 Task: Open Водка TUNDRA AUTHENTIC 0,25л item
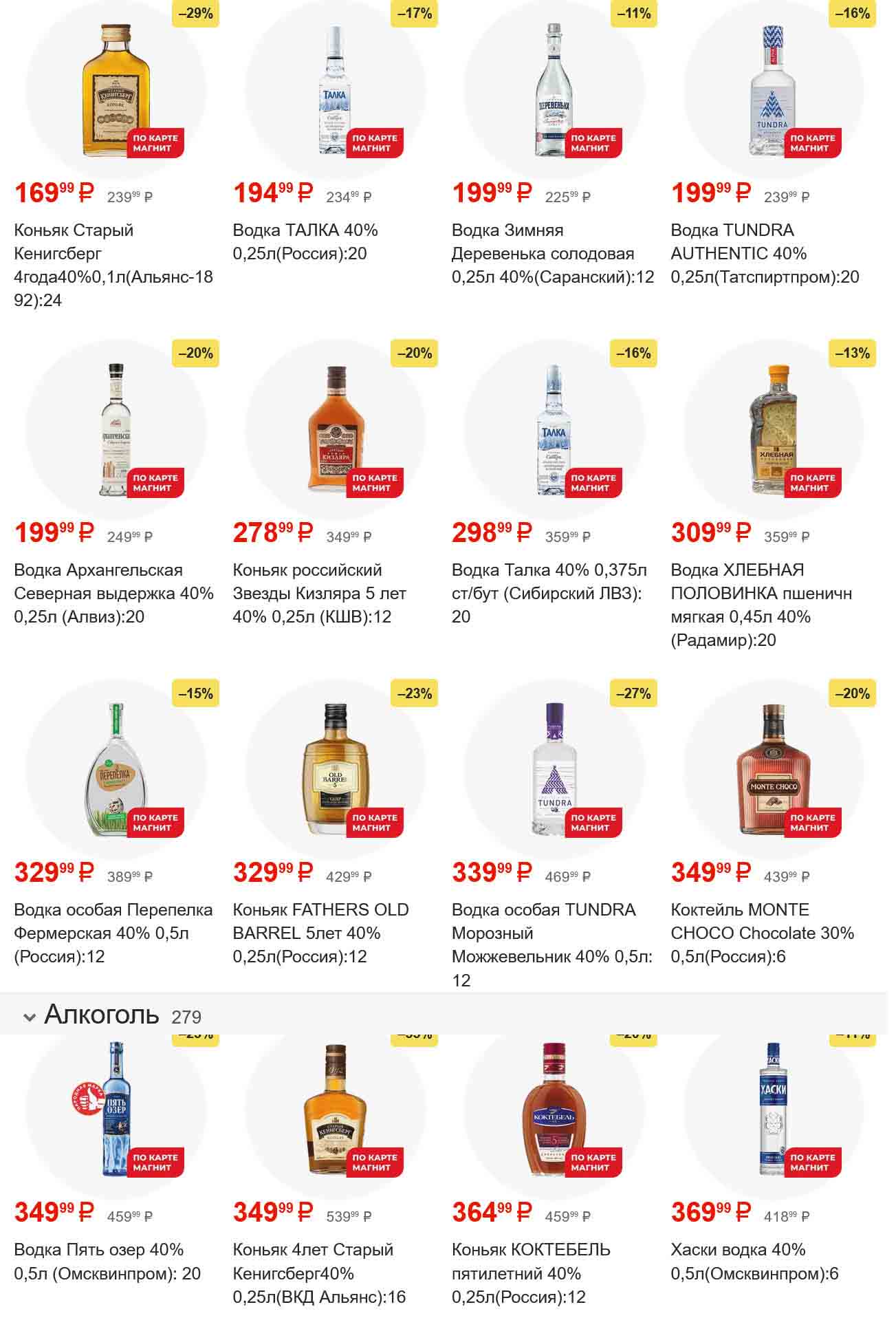coord(765,253)
